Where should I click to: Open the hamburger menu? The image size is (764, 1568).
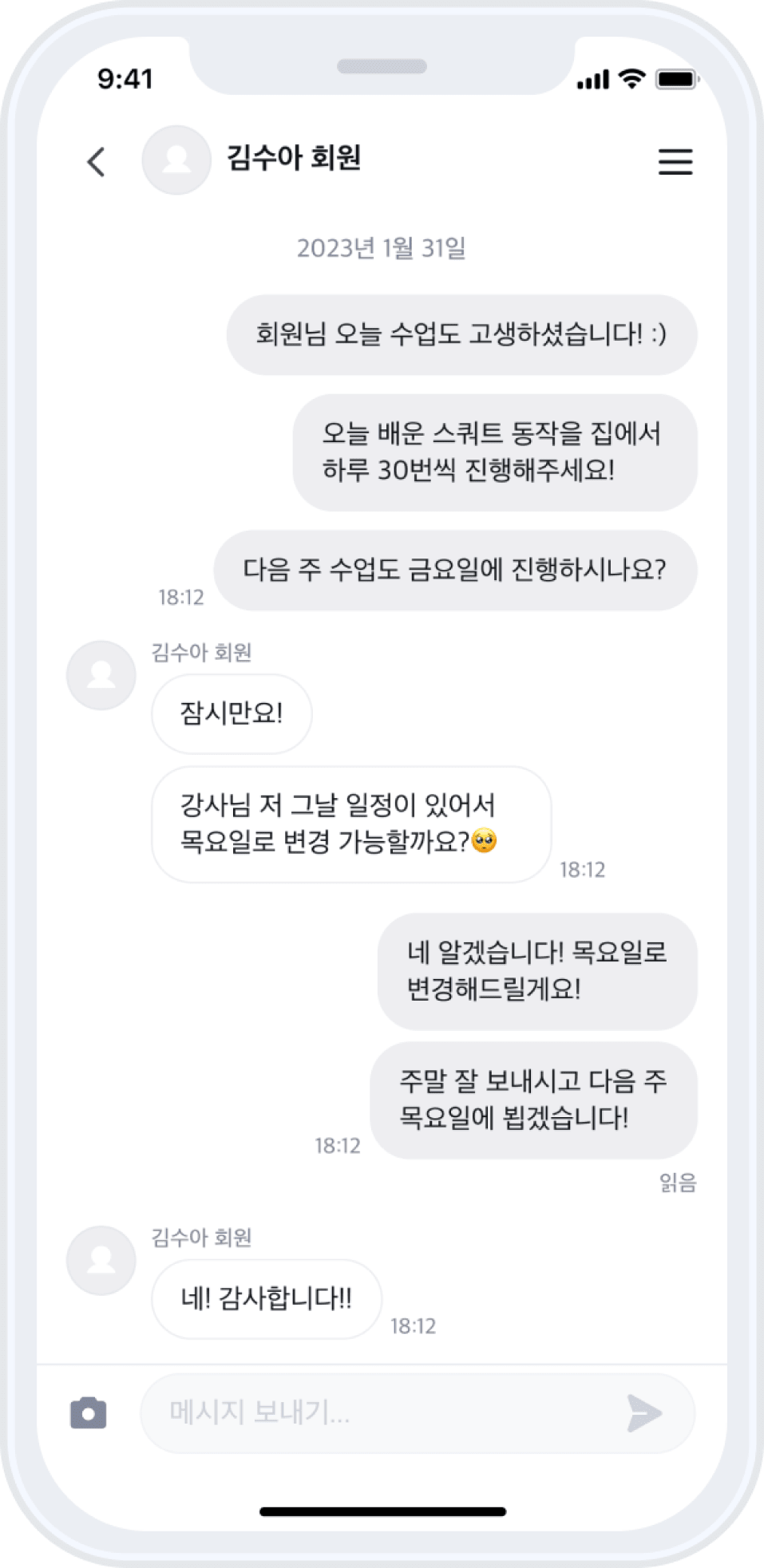point(675,162)
